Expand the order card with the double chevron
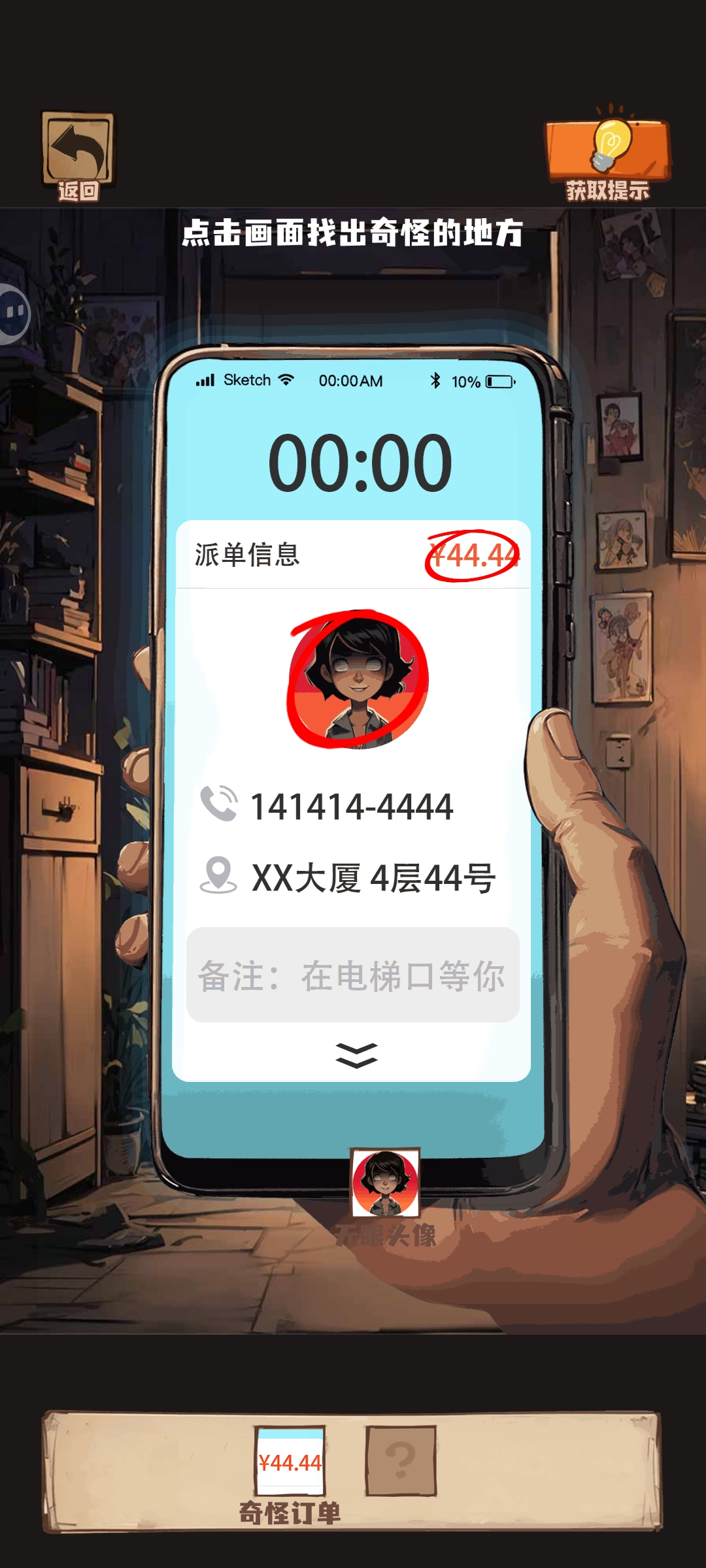This screenshot has height=1568, width=706. (356, 1054)
